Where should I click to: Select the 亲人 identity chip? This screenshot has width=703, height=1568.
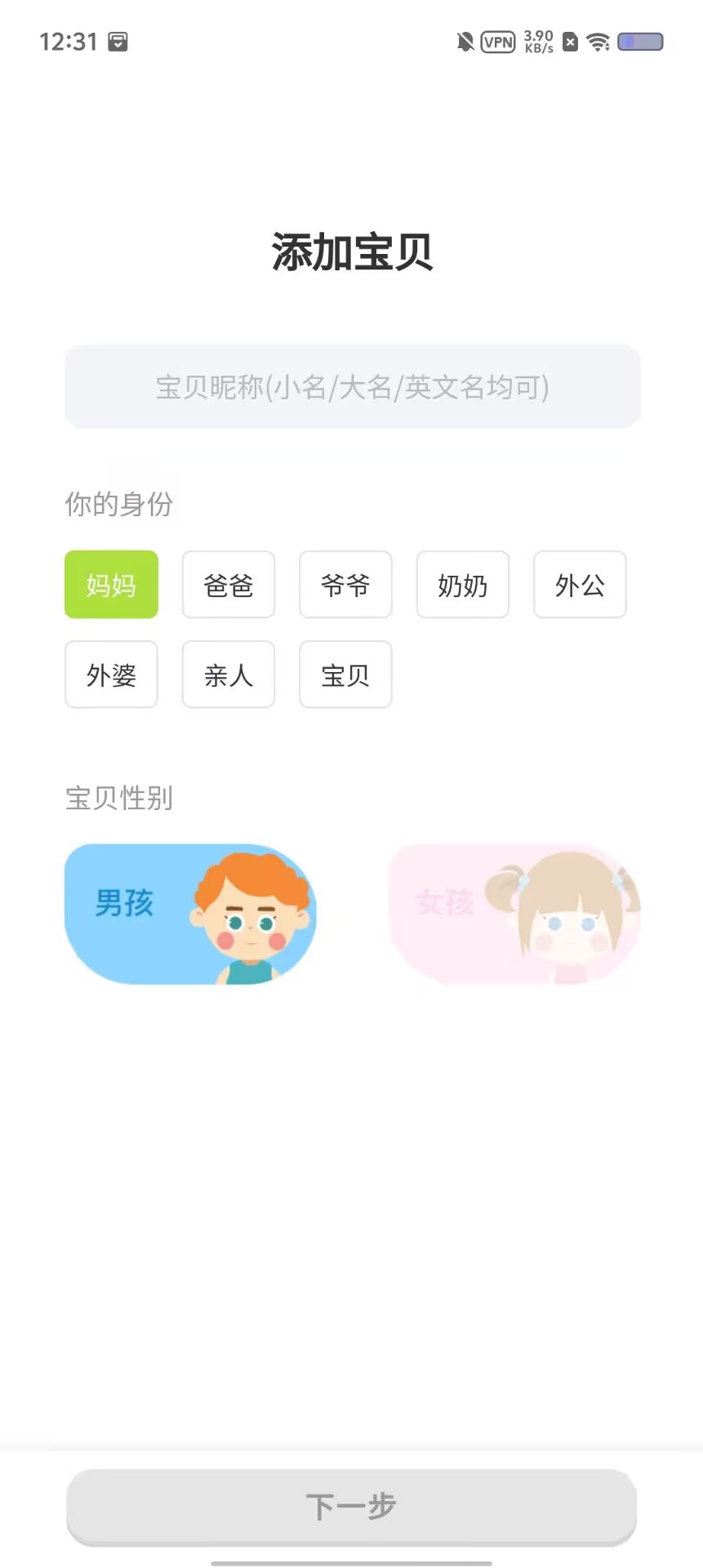tap(229, 675)
